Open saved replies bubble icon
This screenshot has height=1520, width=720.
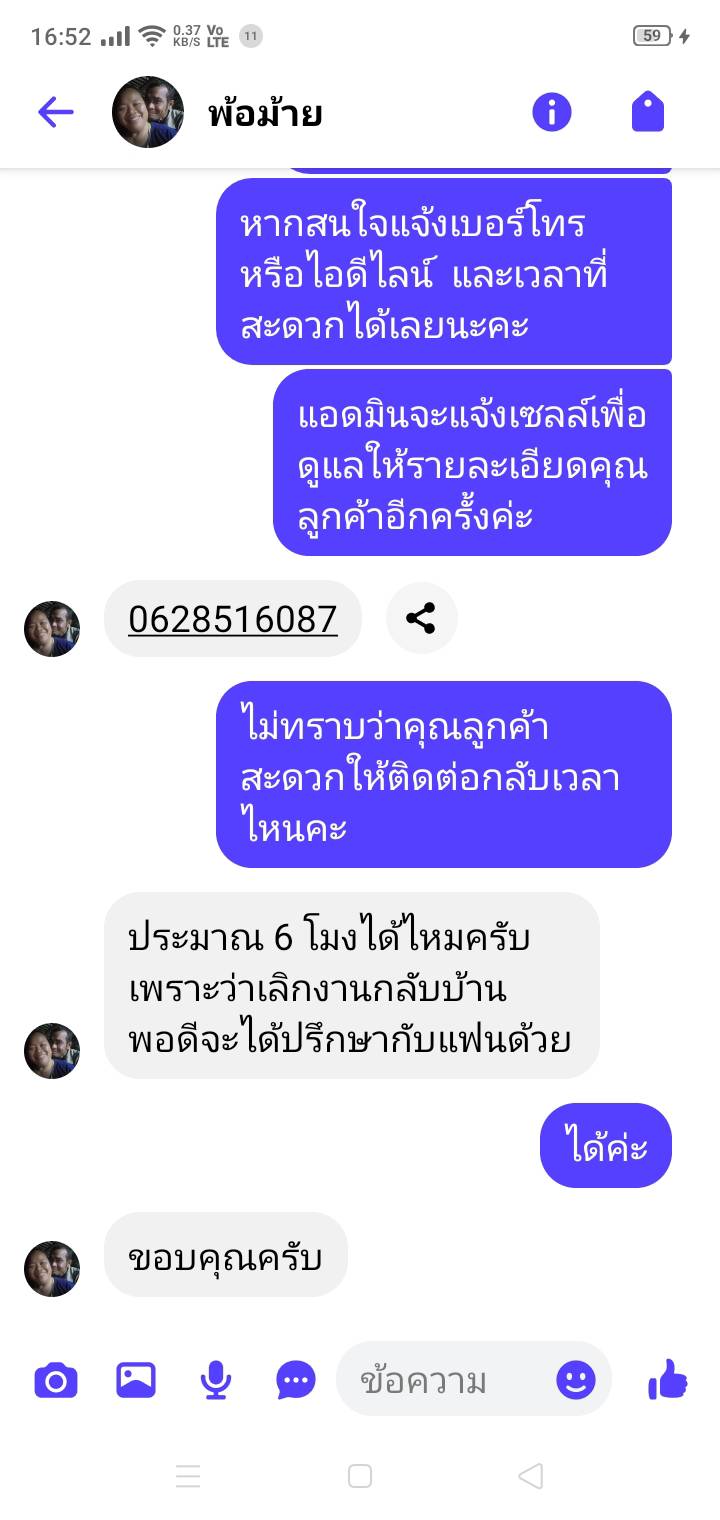tap(296, 1381)
